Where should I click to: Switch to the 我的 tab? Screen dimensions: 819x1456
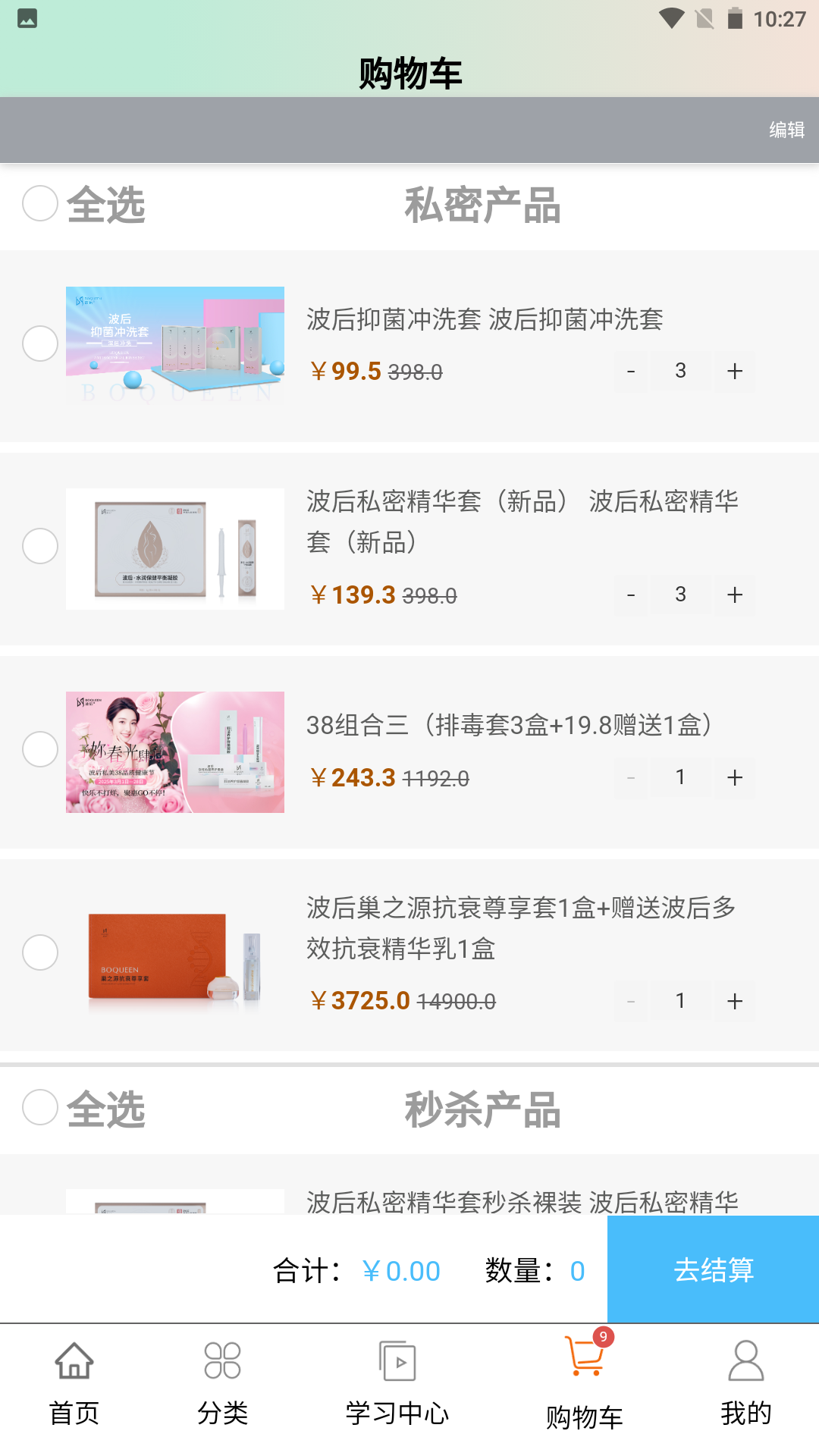pos(746,1383)
